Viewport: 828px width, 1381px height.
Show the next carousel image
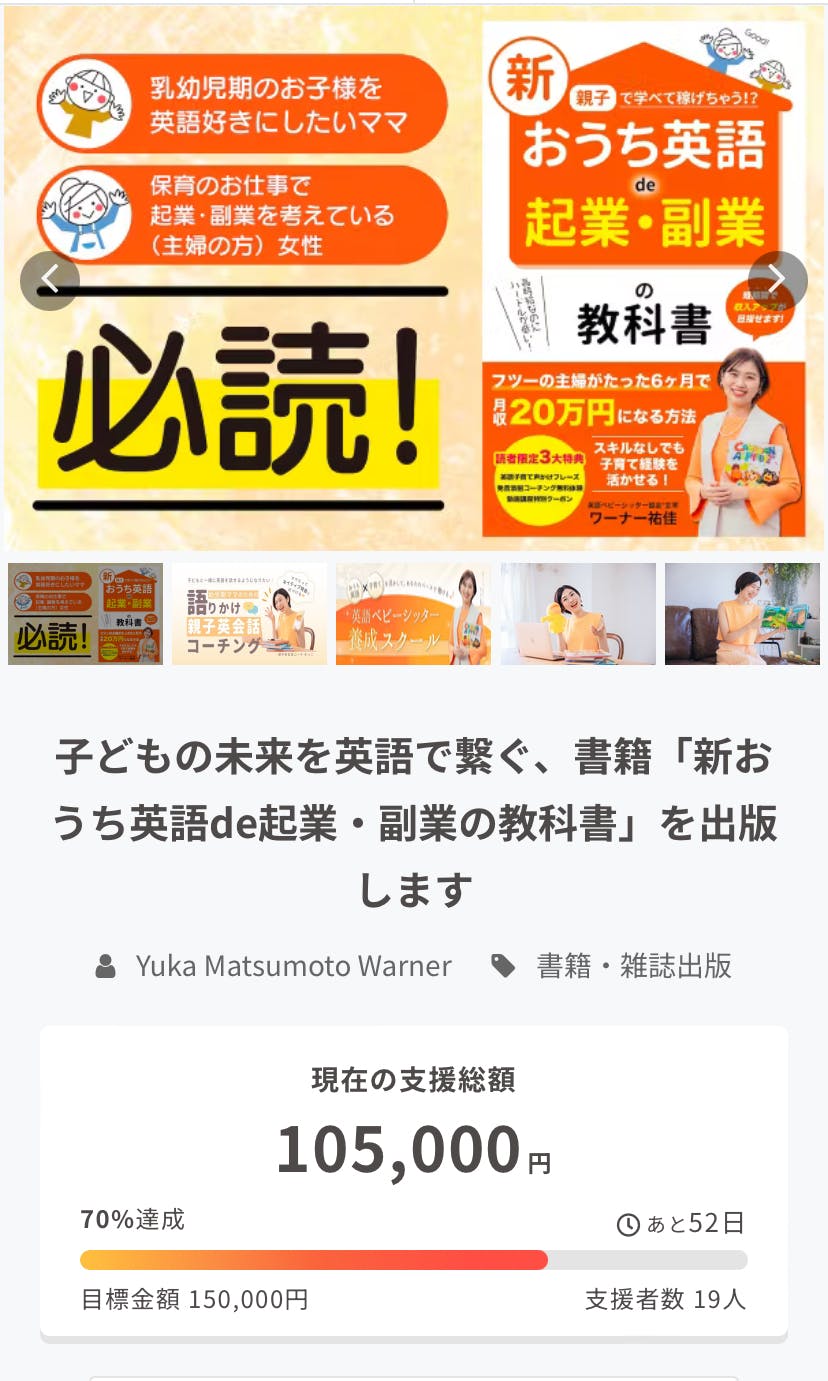(x=777, y=281)
